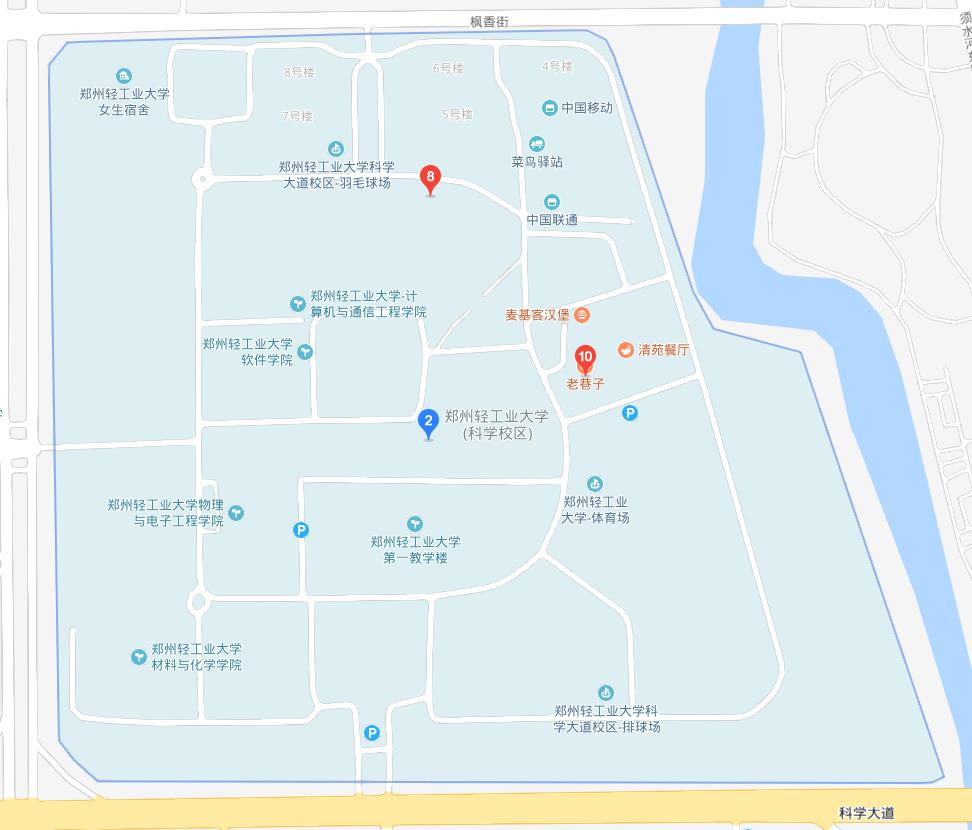Select the 清苑餐厅 restaurant point
Screen dimensions: 972x830
625,350
